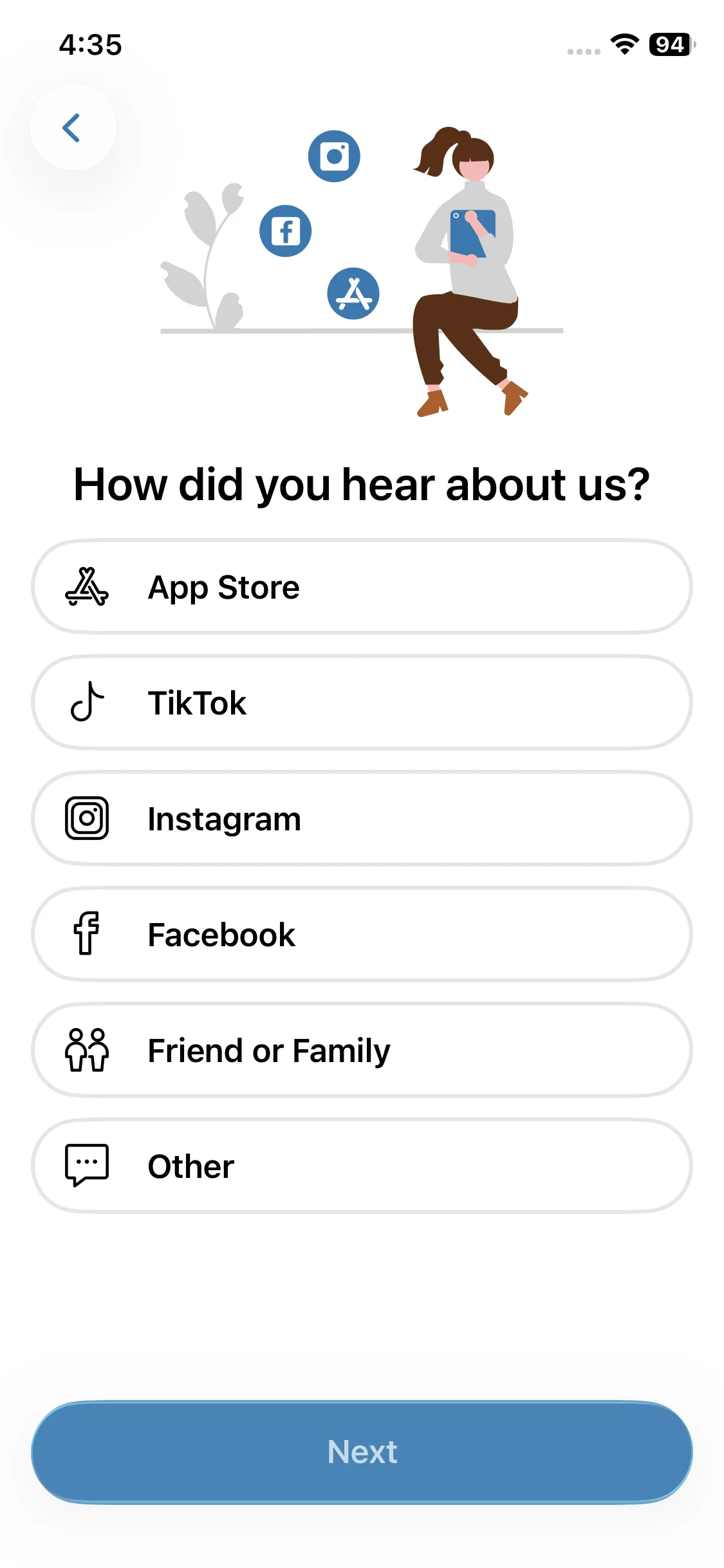
Task: Choose TikTok as the source
Action: click(362, 703)
